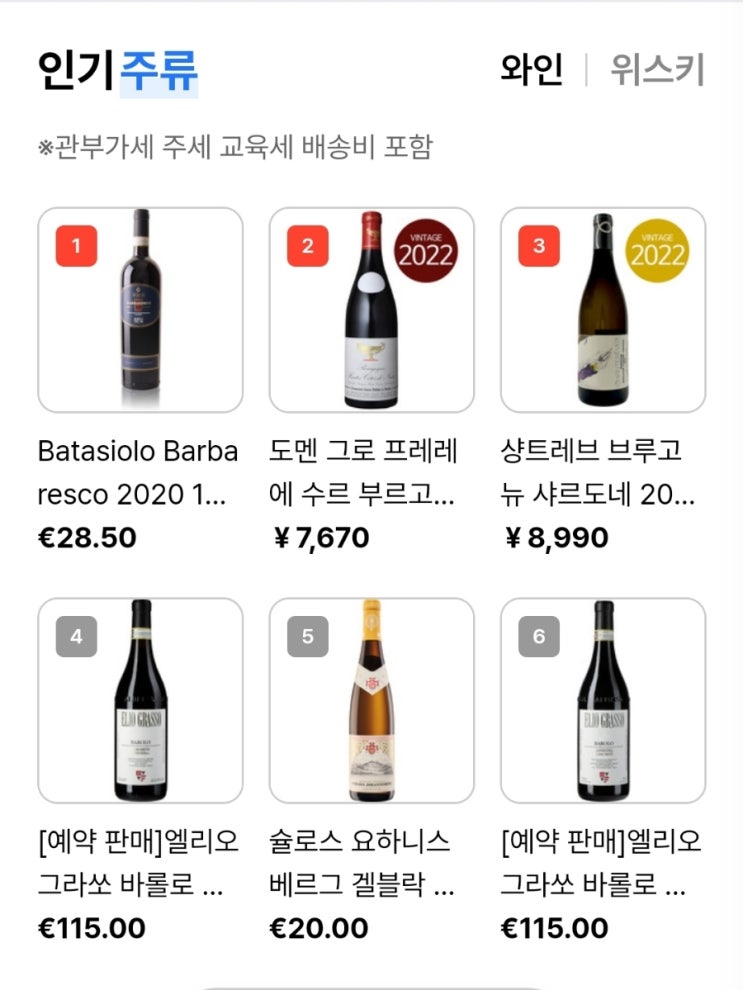Image resolution: width=743 pixels, height=990 pixels.
Task: Open rank 4 엘리오 그라쏘 바롤로 card
Action: pos(140,701)
